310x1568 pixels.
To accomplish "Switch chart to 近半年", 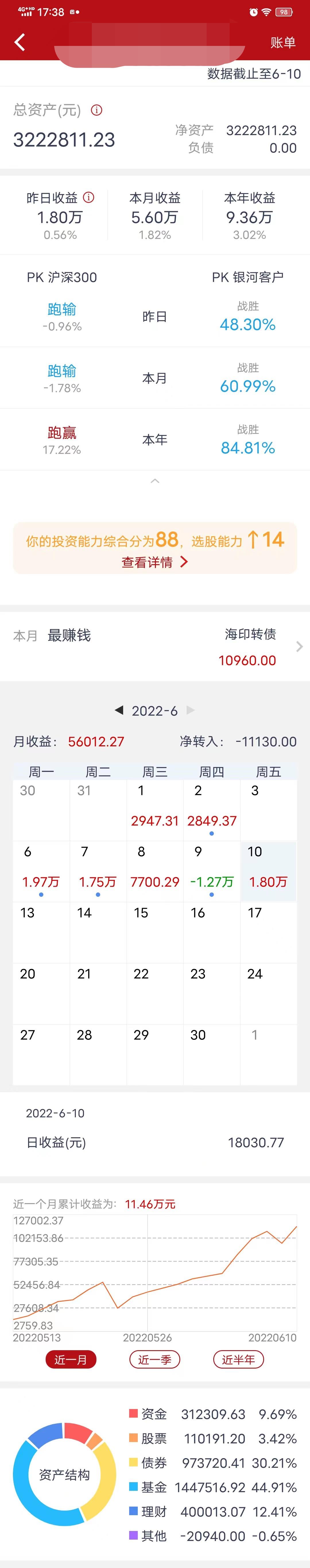I will 238,1359.
